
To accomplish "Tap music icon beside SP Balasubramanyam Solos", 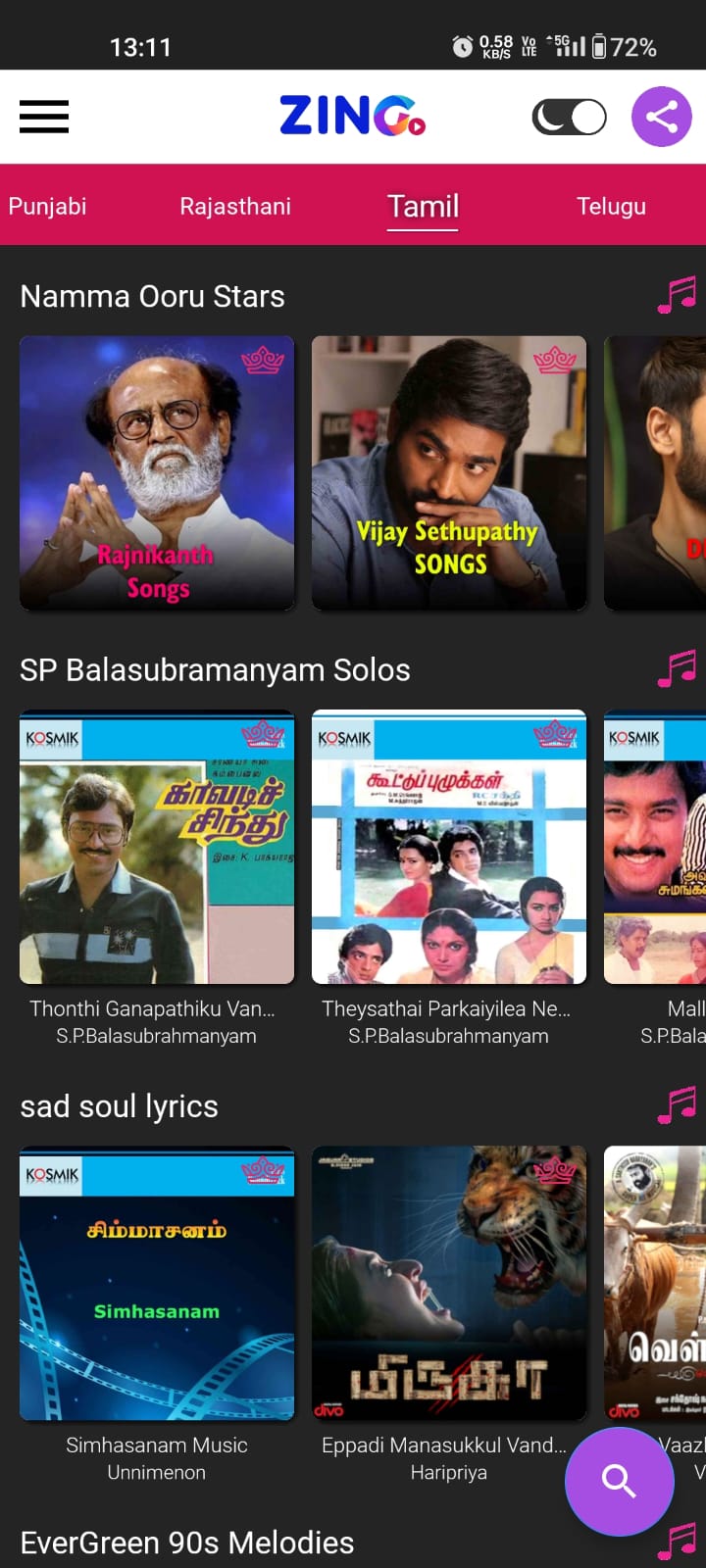I will point(677,668).
